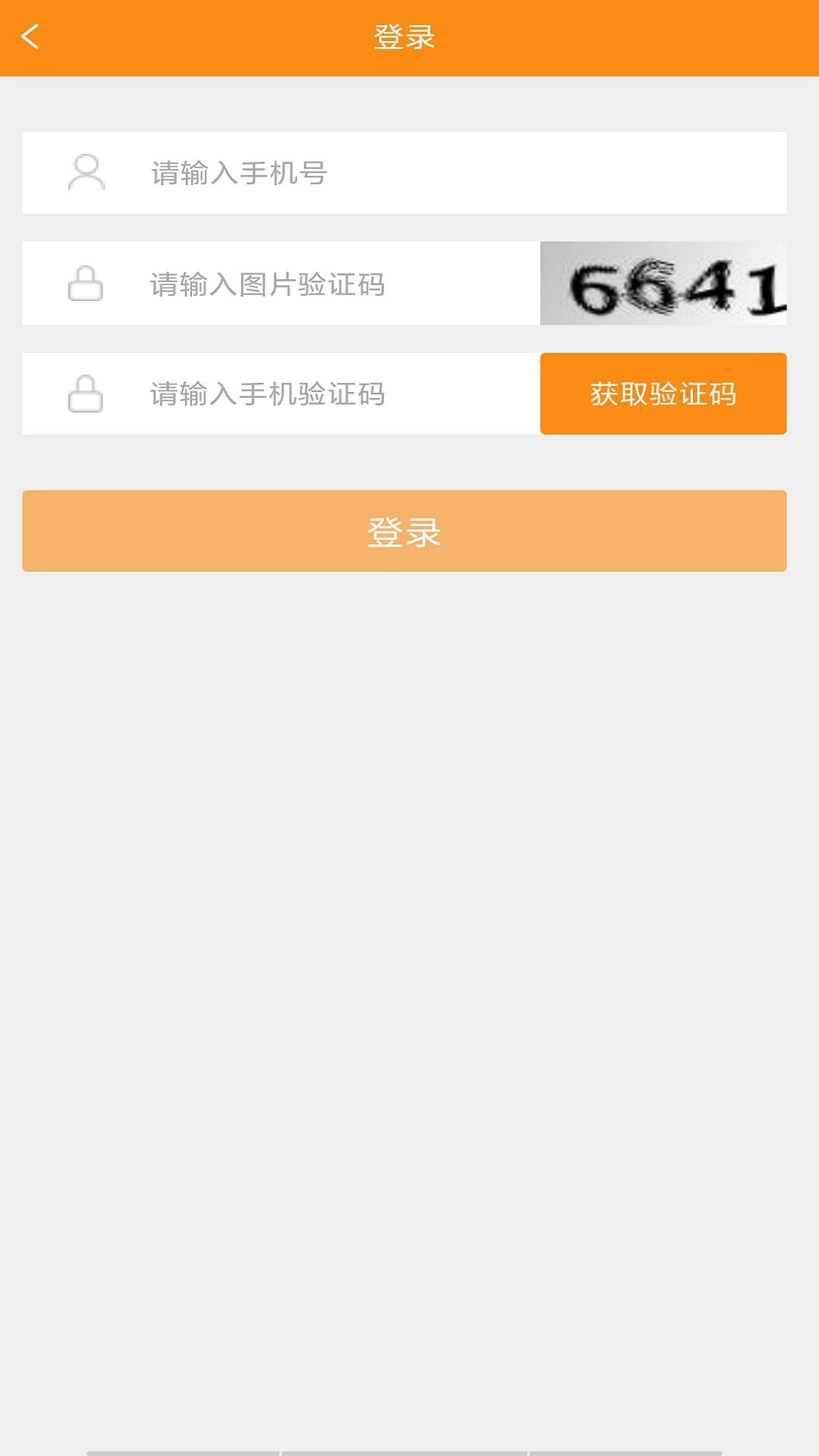Select the person icon beside the phone field
The height and width of the screenshot is (1456, 819).
pyautogui.click(x=86, y=172)
